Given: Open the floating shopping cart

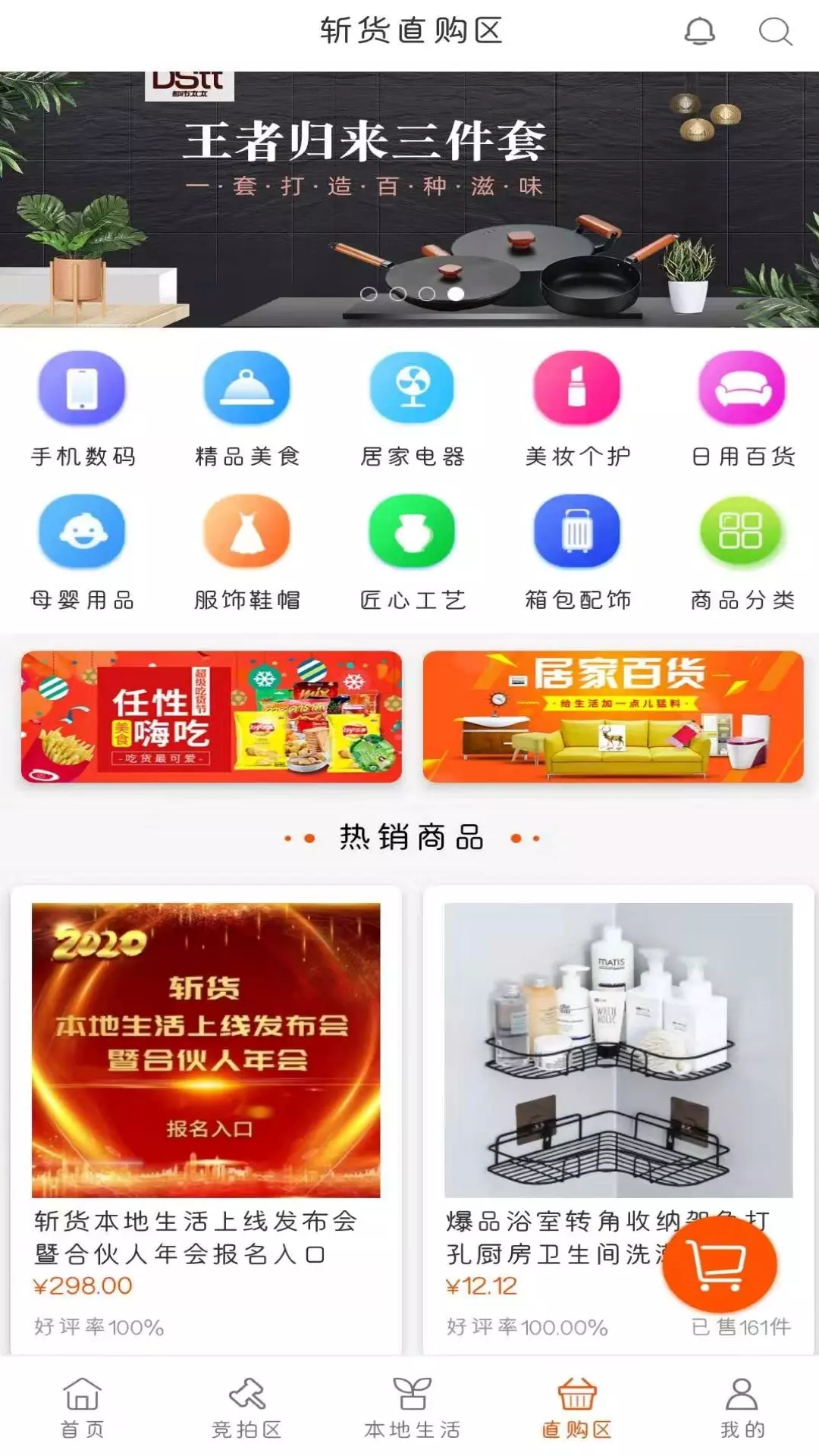Looking at the screenshot, I should [x=719, y=1263].
